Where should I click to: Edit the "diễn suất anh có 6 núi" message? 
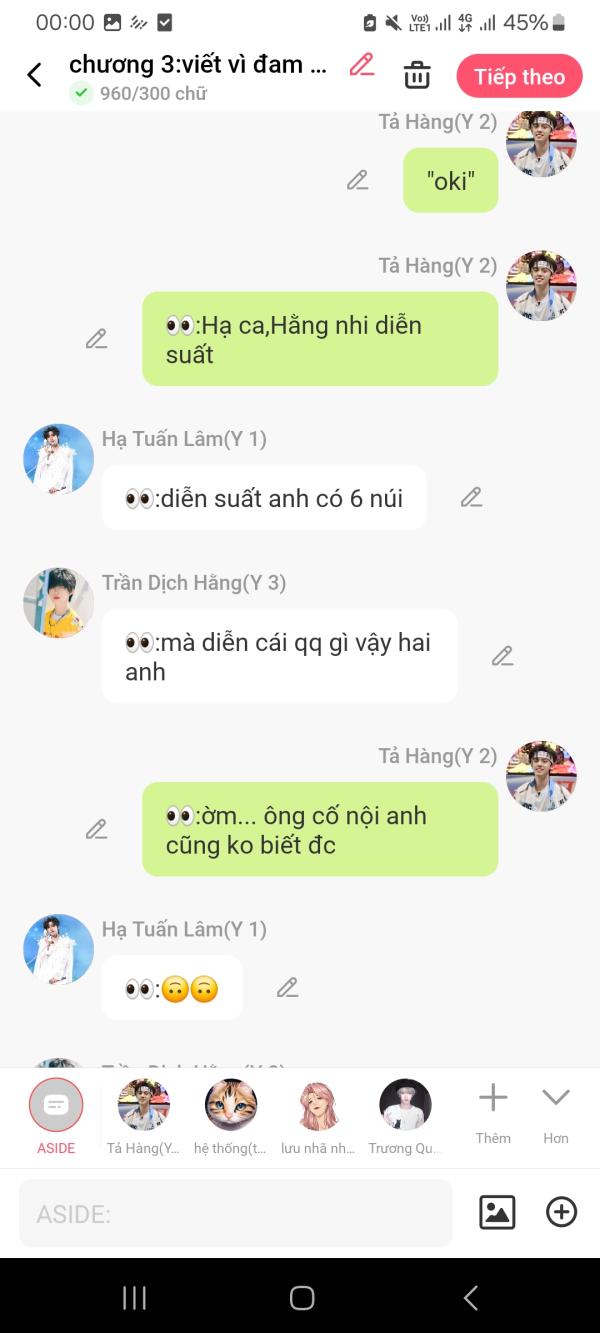[471, 497]
